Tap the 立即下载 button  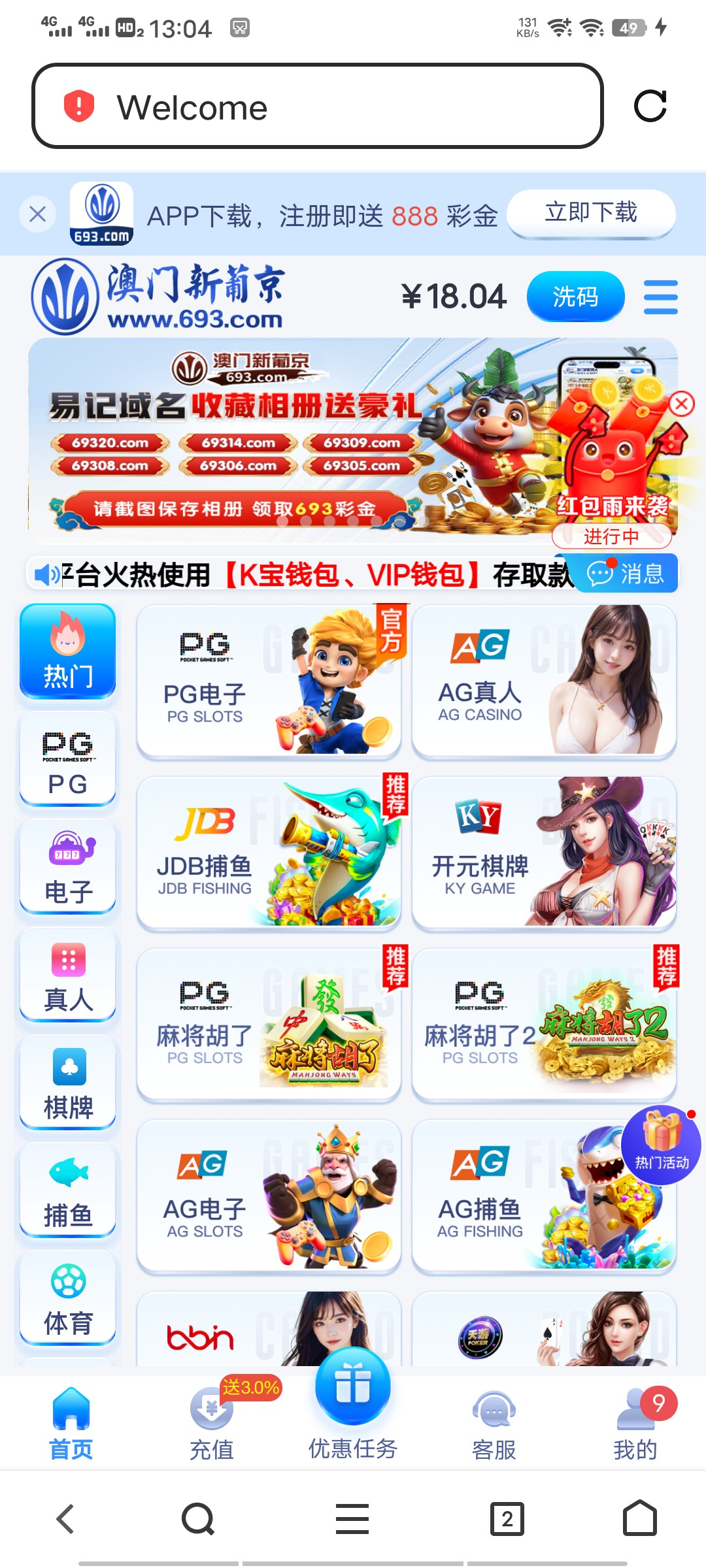tap(591, 213)
